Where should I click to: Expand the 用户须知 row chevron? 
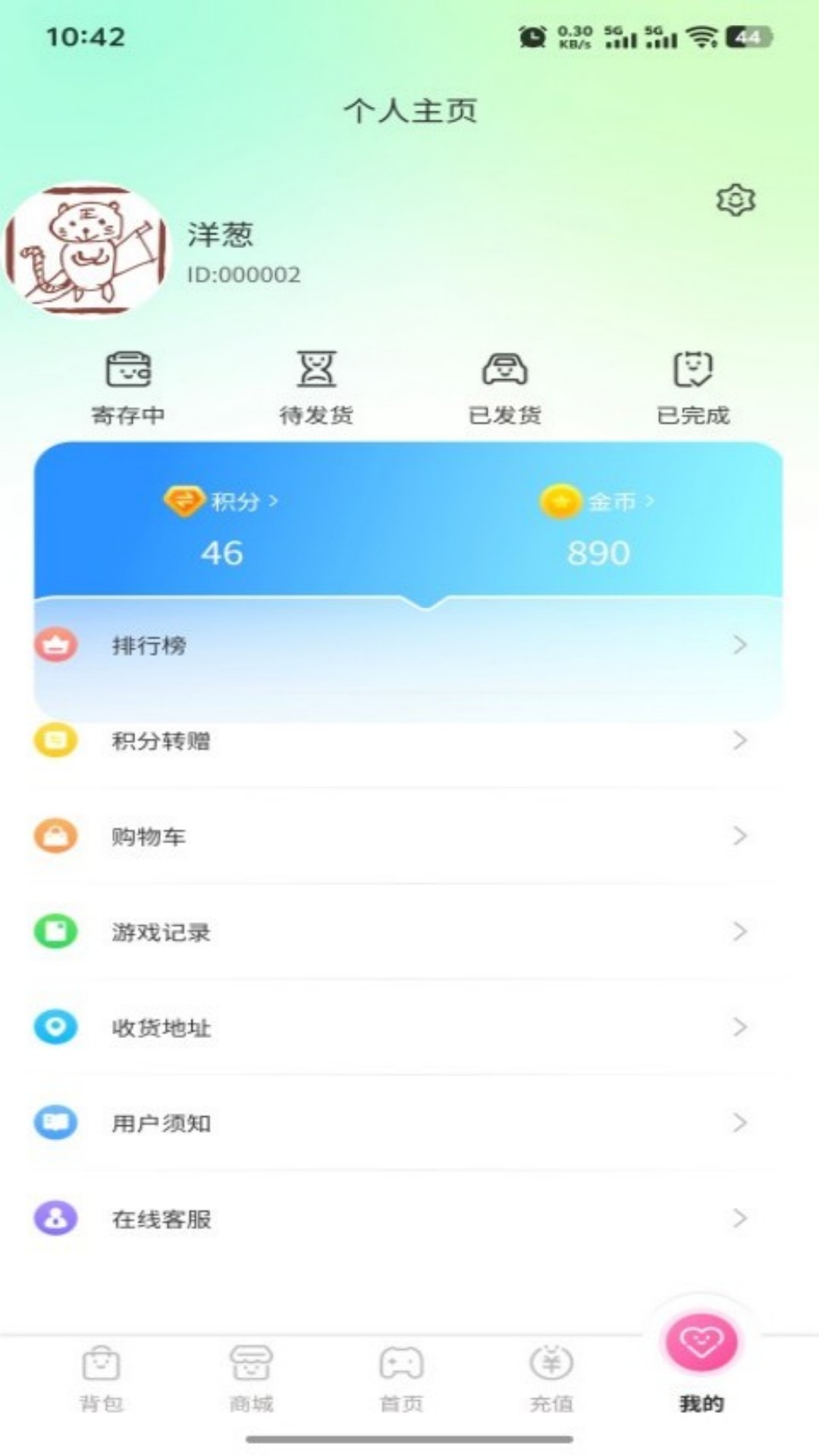click(x=739, y=1124)
